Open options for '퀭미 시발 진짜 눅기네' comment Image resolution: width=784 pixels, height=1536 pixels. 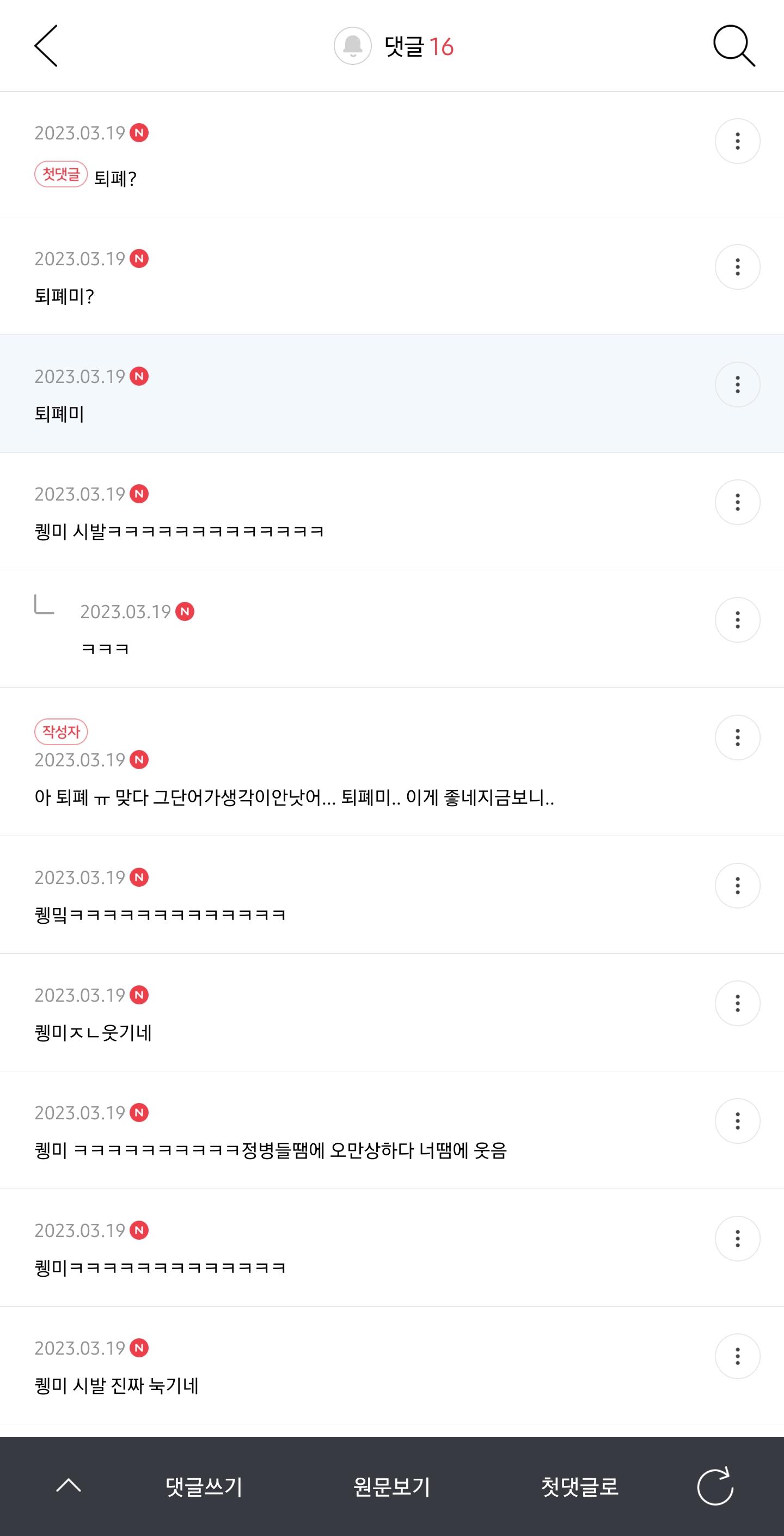pos(738,1356)
